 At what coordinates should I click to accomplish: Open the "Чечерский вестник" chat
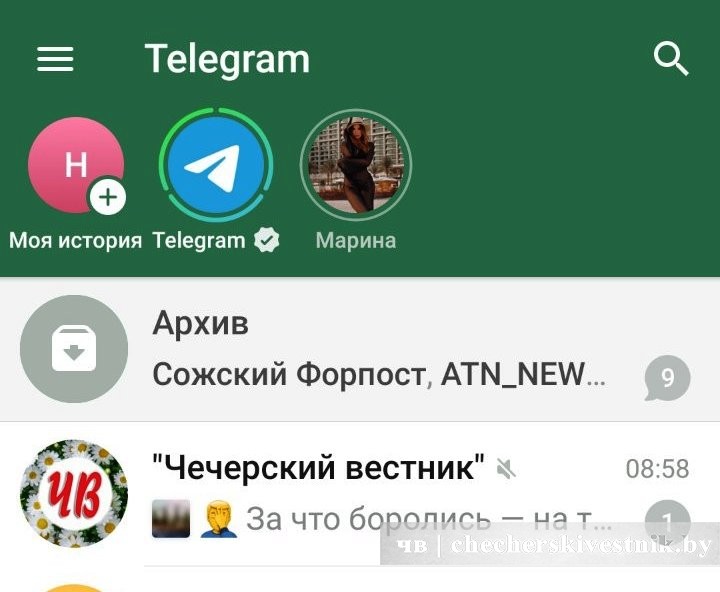tap(360, 493)
